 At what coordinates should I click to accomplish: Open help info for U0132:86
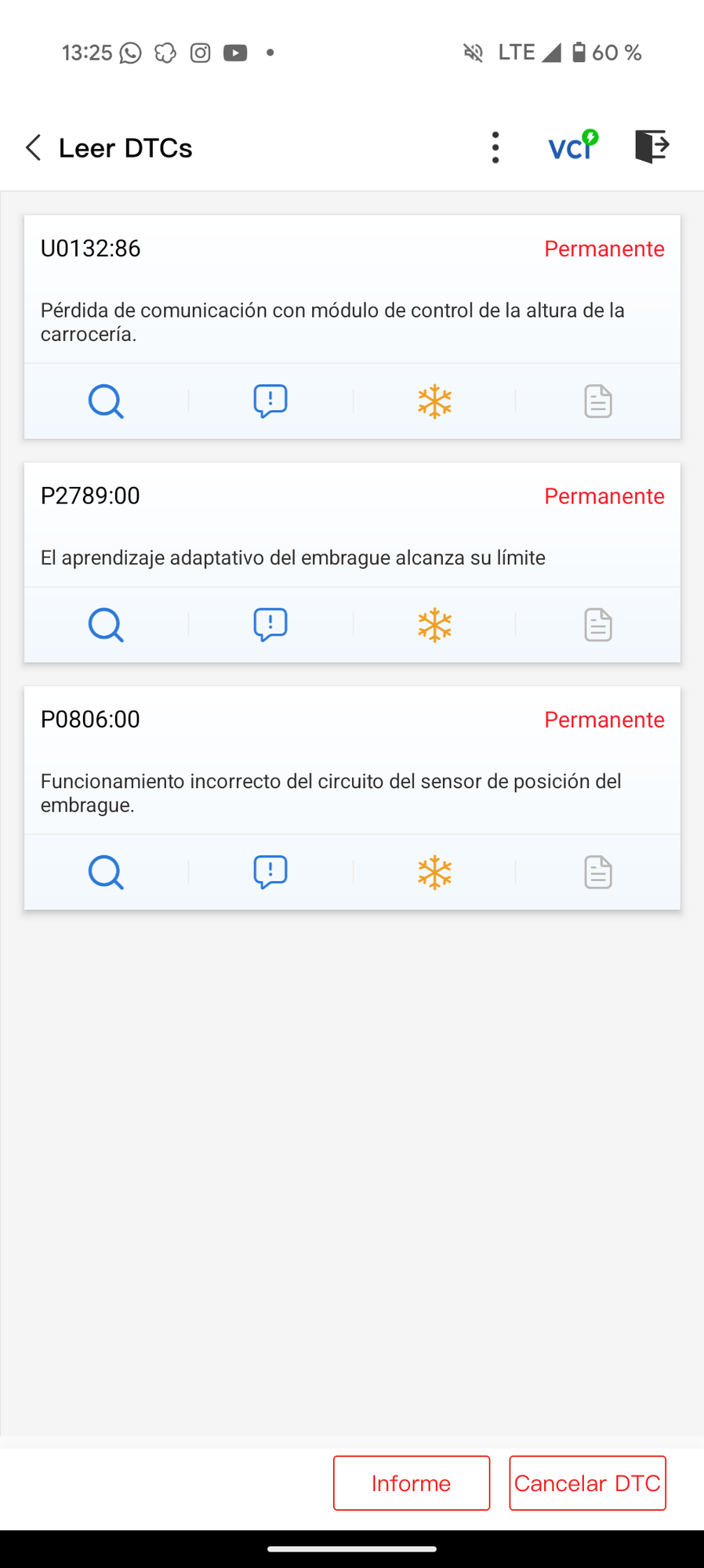270,401
